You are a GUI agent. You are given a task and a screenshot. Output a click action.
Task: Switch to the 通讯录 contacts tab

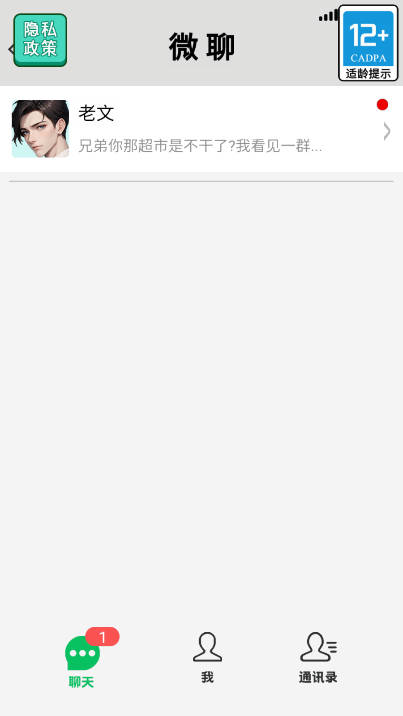pos(318,658)
